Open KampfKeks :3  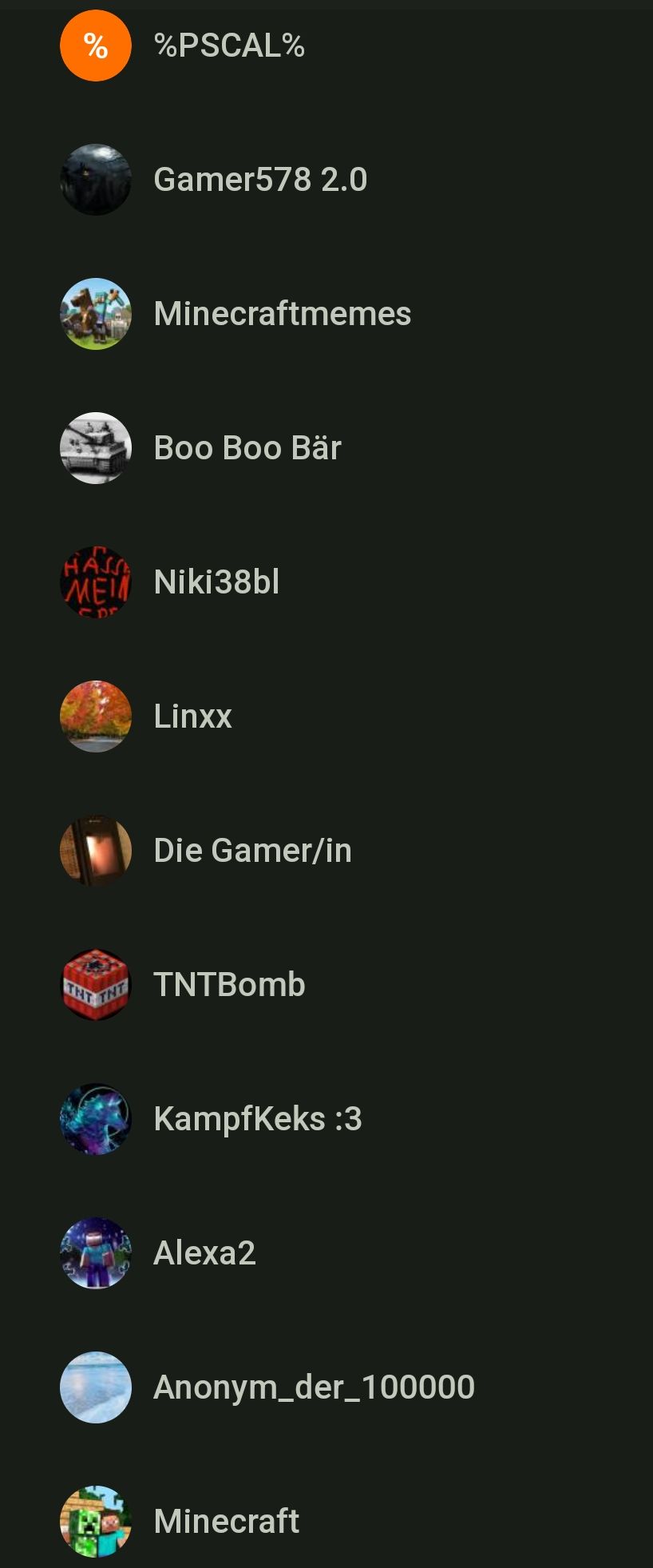click(x=257, y=1119)
